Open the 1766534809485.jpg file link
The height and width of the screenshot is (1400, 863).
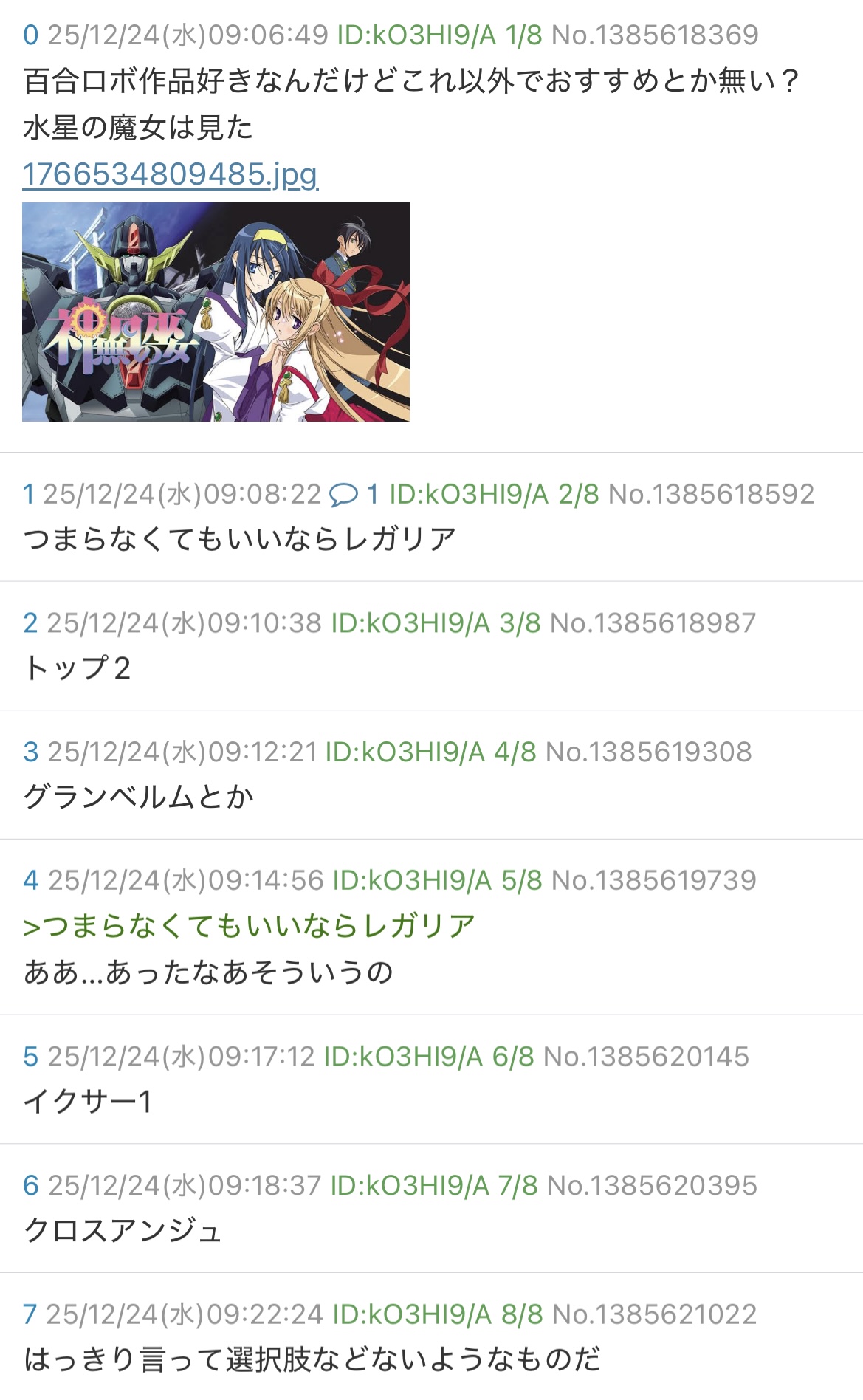170,175
